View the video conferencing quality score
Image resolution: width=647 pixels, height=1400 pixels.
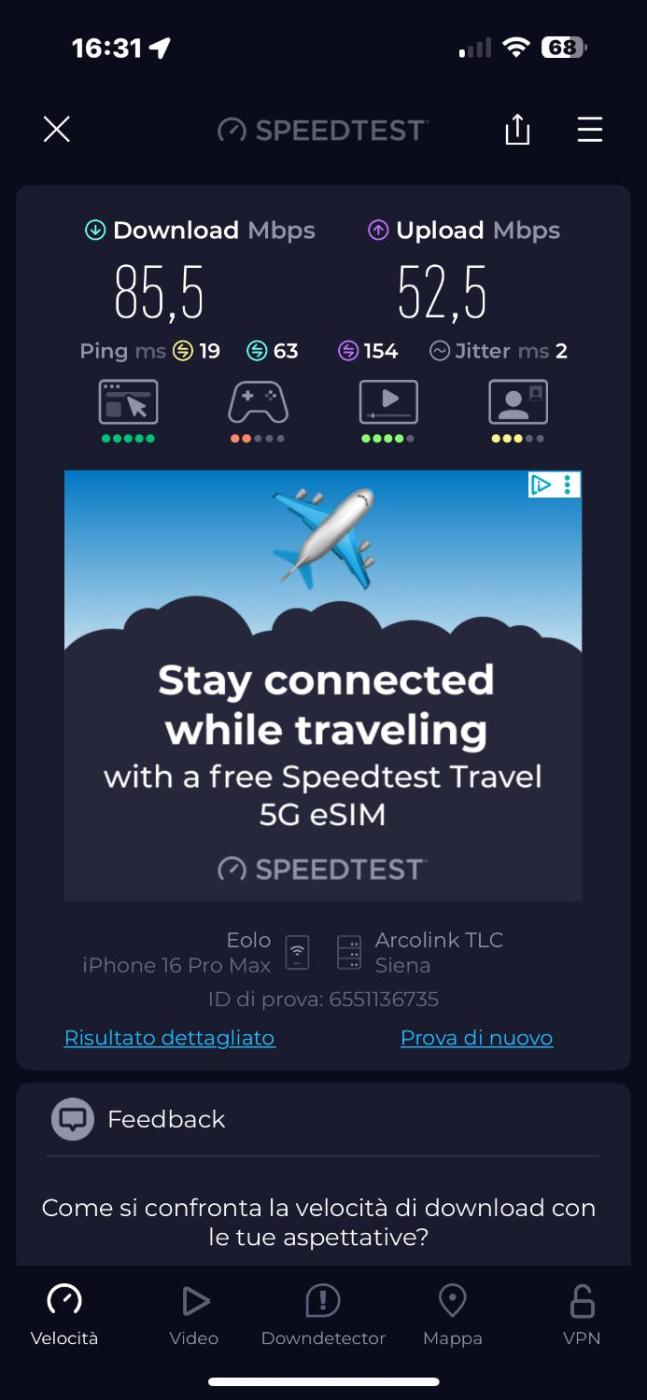[x=517, y=408]
